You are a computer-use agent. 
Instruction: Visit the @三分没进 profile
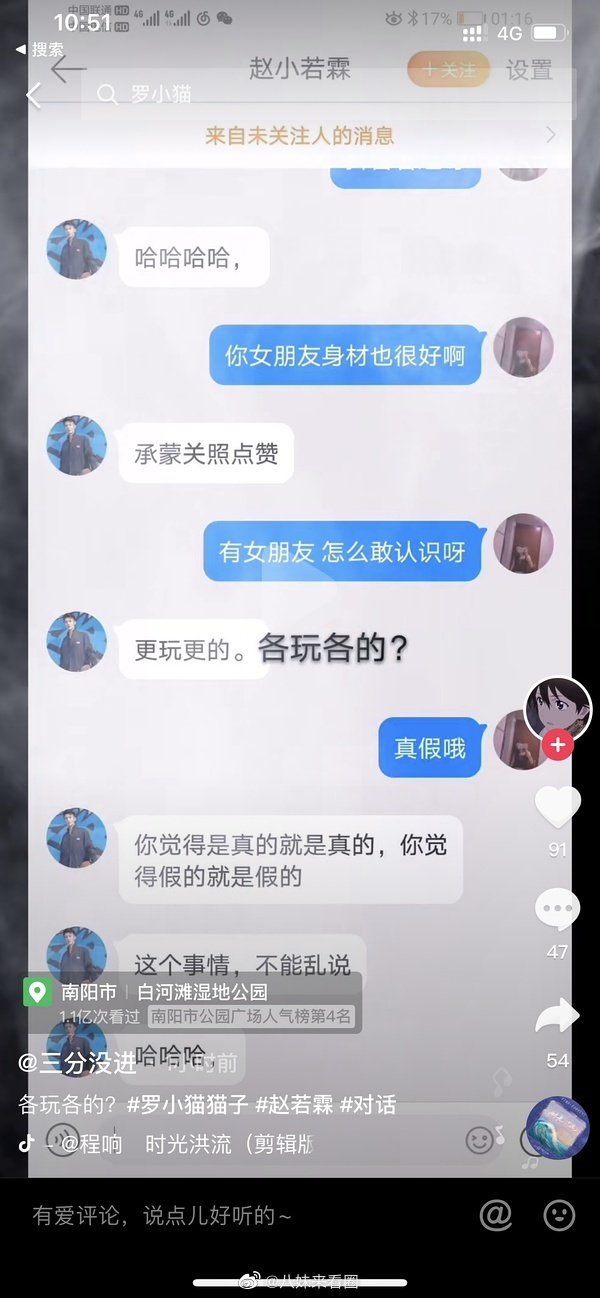click(78, 1063)
